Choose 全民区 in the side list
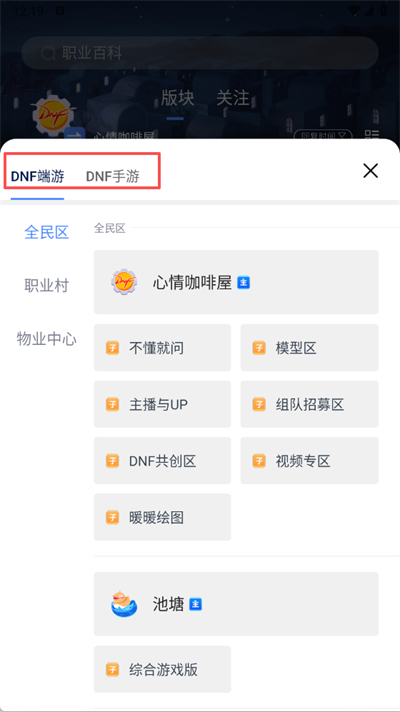Viewport: 400px width, 712px height. [x=46, y=232]
